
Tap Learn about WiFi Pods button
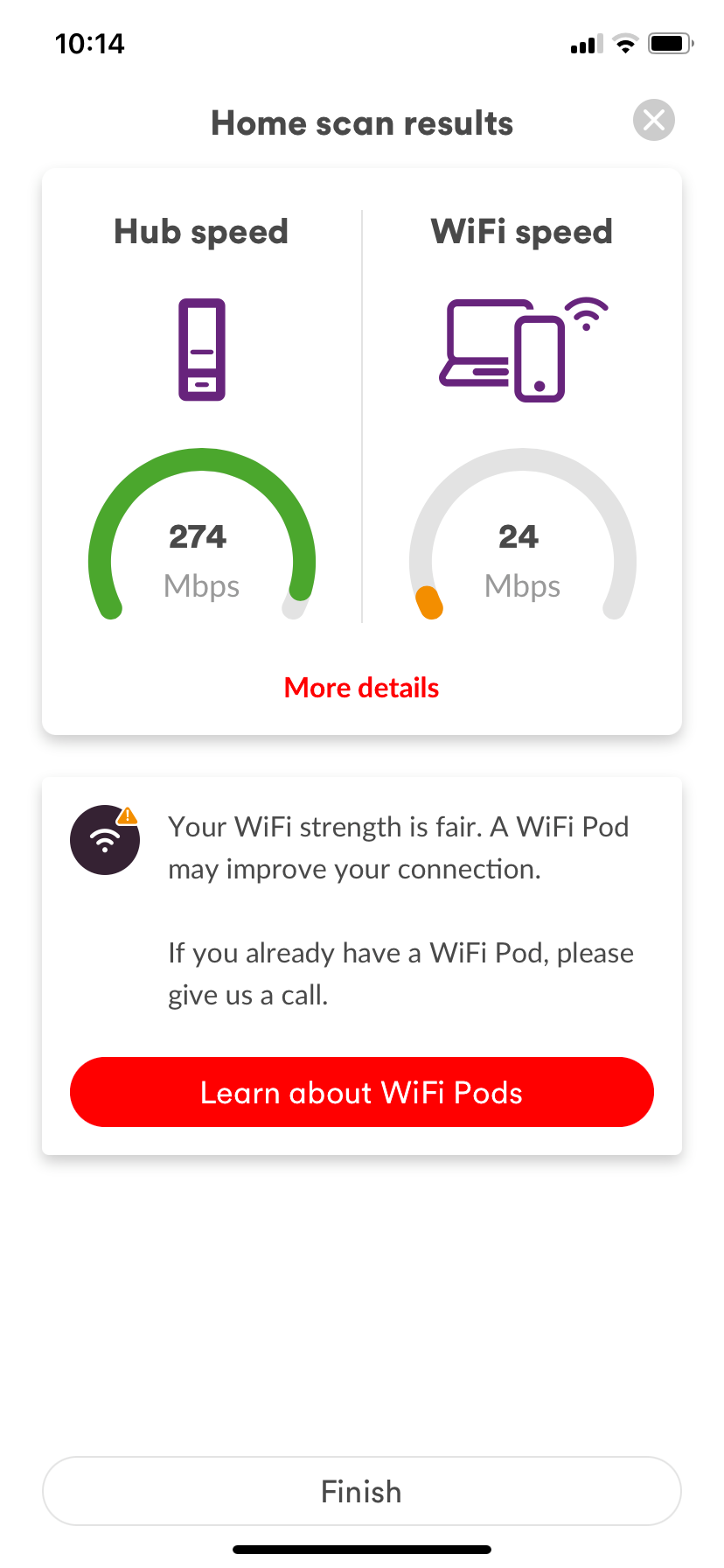click(361, 1092)
